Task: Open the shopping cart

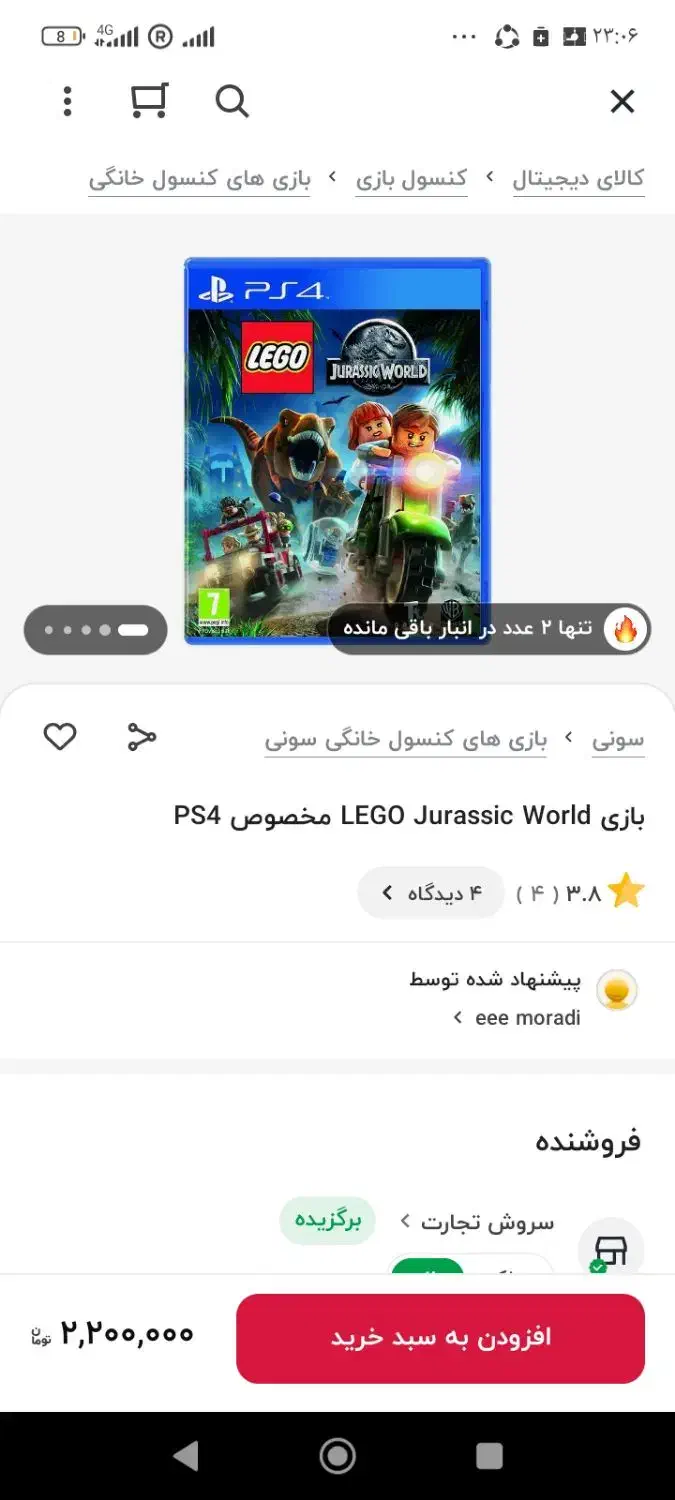Action: (149, 101)
